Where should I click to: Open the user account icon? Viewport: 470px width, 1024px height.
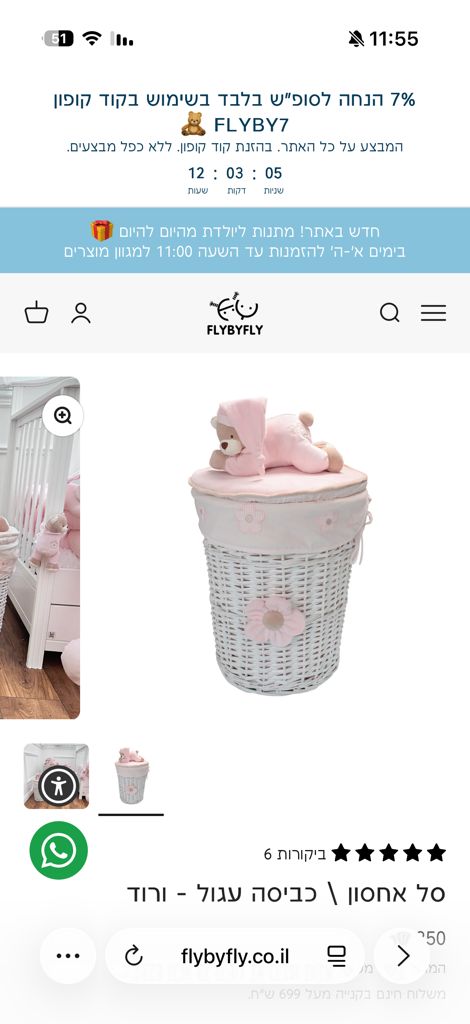point(81,313)
